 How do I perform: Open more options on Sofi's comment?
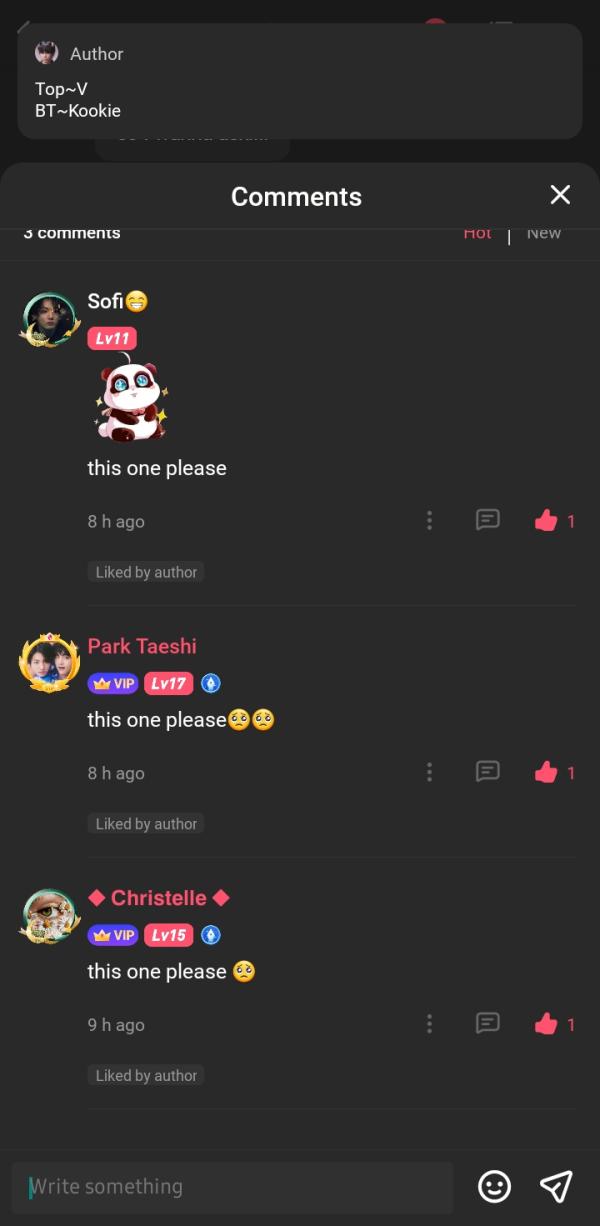429,520
